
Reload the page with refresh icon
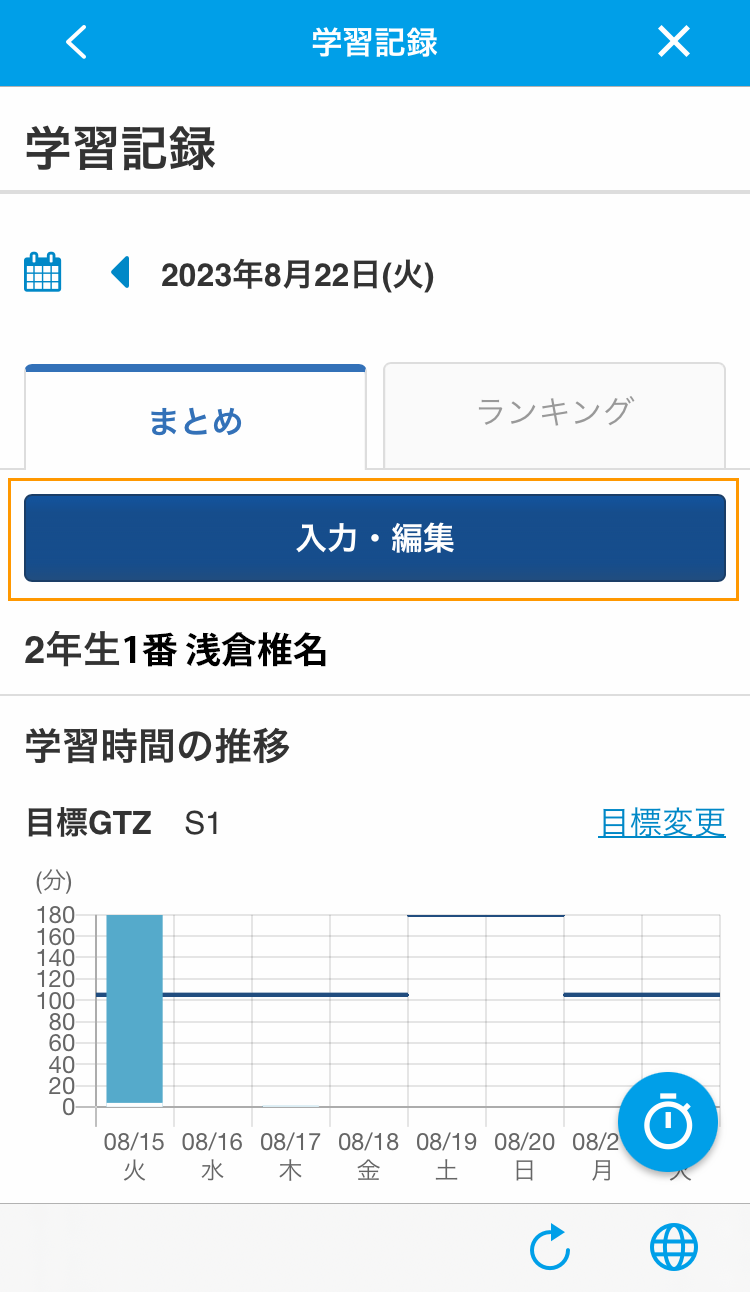tap(549, 1248)
